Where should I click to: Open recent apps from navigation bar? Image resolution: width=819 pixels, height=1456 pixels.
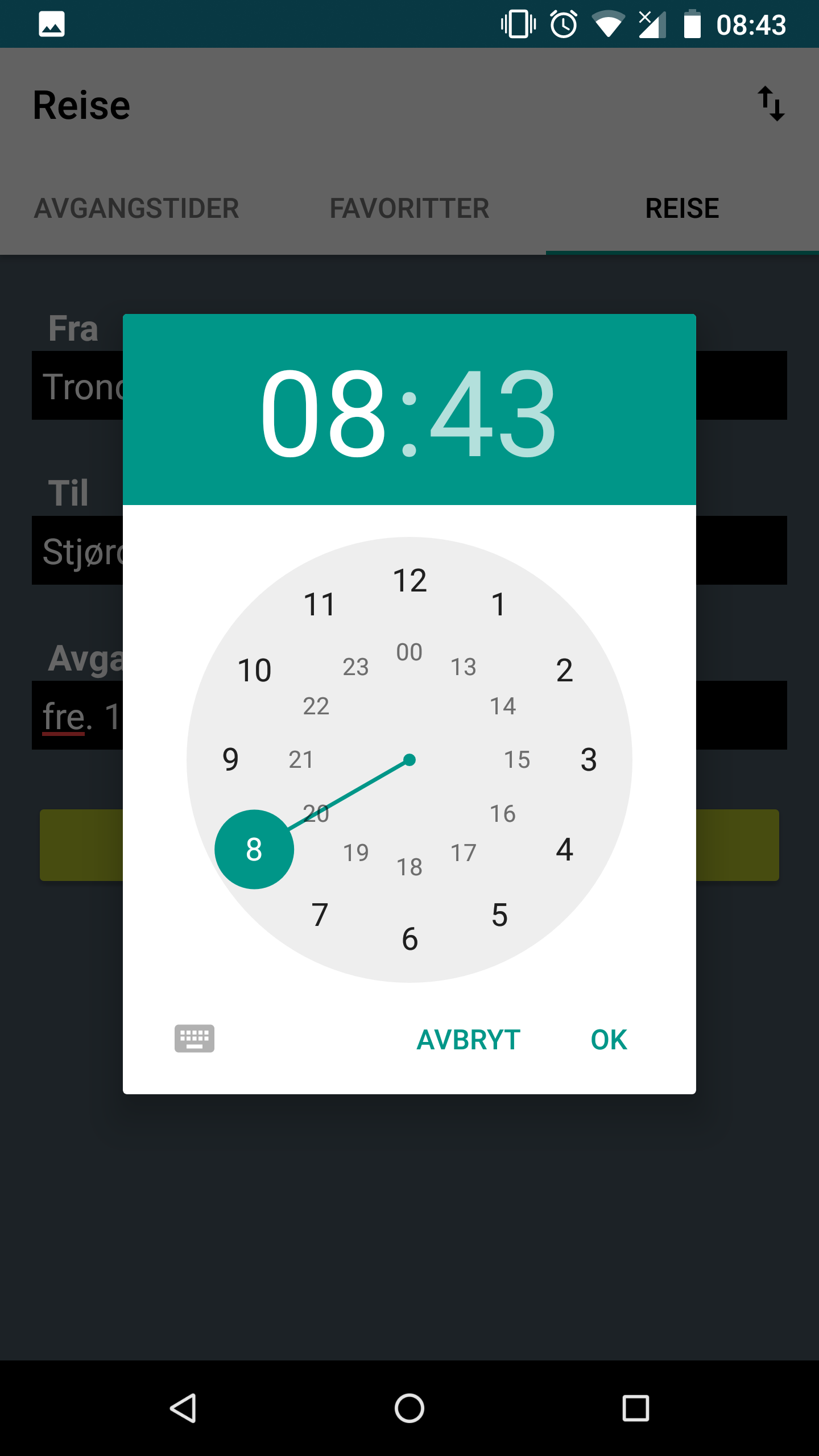click(x=636, y=1408)
